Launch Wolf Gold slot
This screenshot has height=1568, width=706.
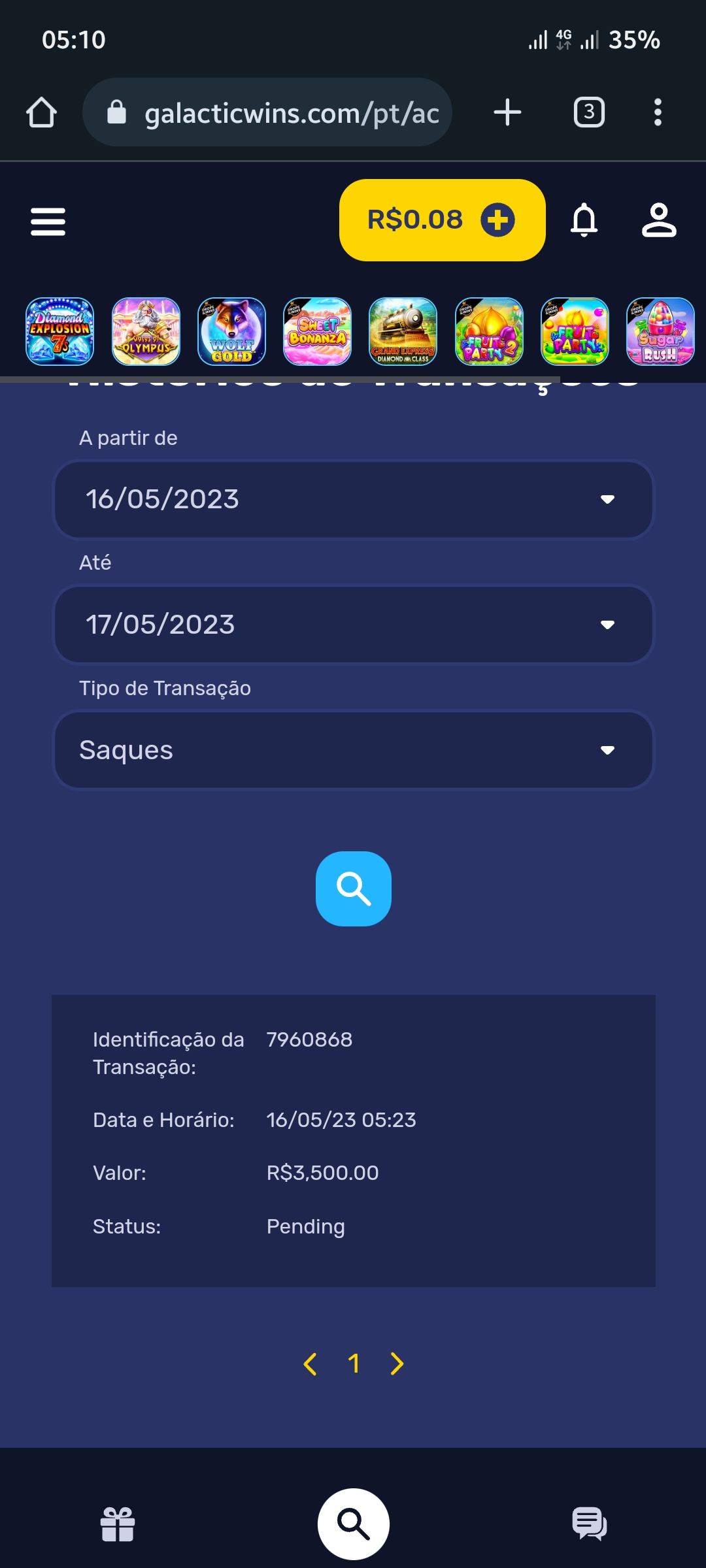[x=231, y=332]
